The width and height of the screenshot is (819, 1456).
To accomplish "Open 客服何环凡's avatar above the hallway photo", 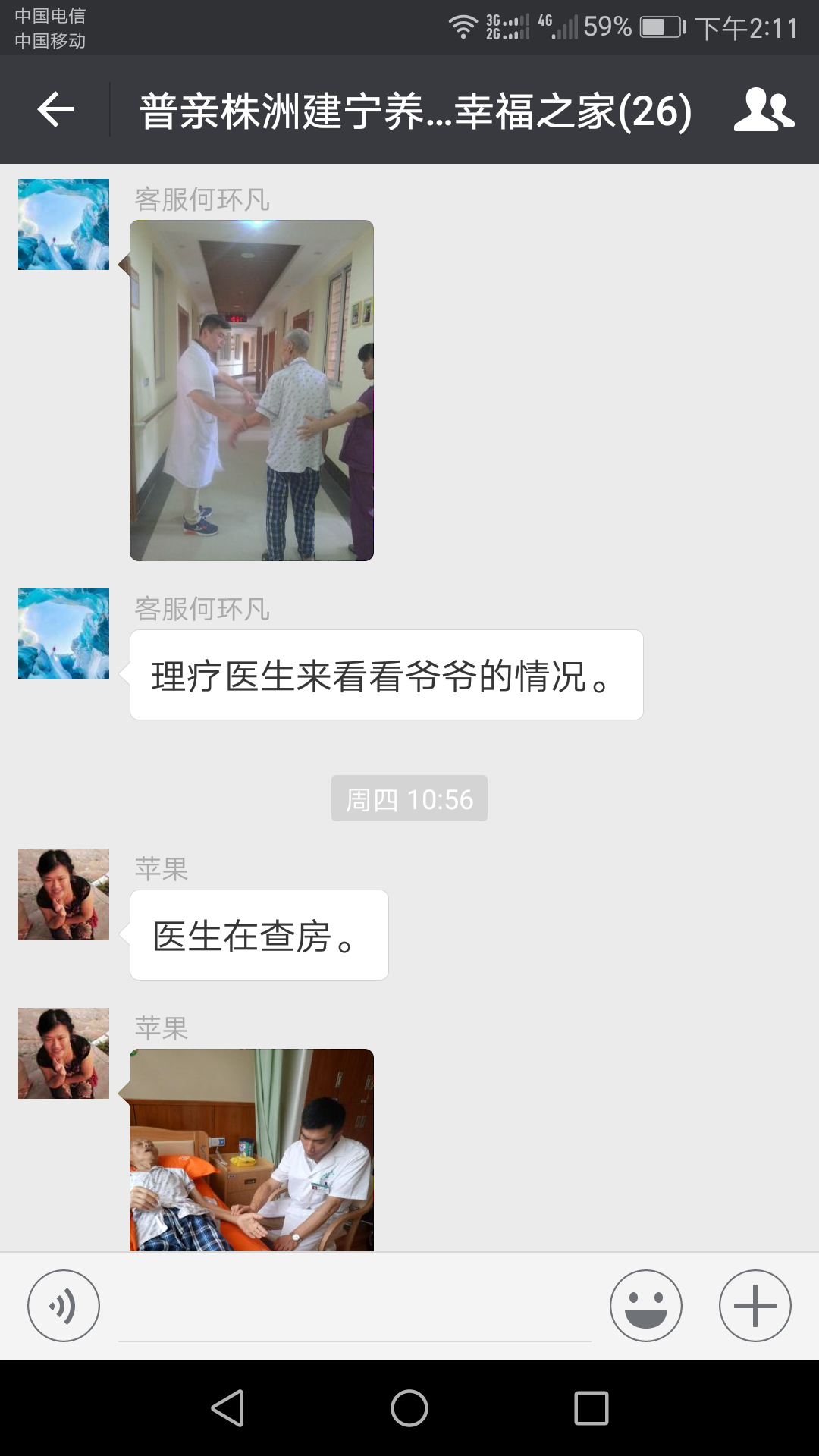I will [x=64, y=224].
